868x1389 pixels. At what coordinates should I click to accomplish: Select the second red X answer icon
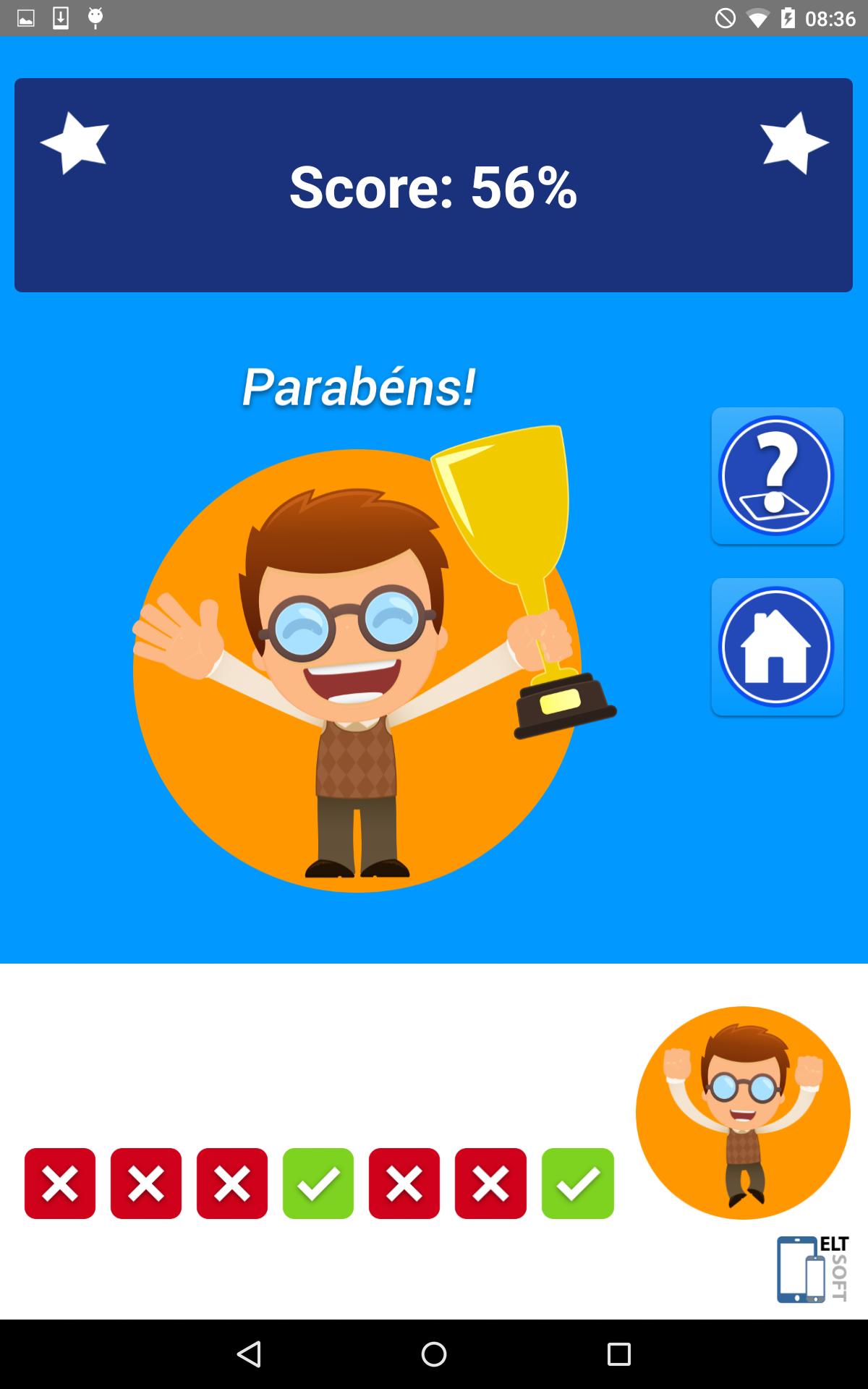145,1184
